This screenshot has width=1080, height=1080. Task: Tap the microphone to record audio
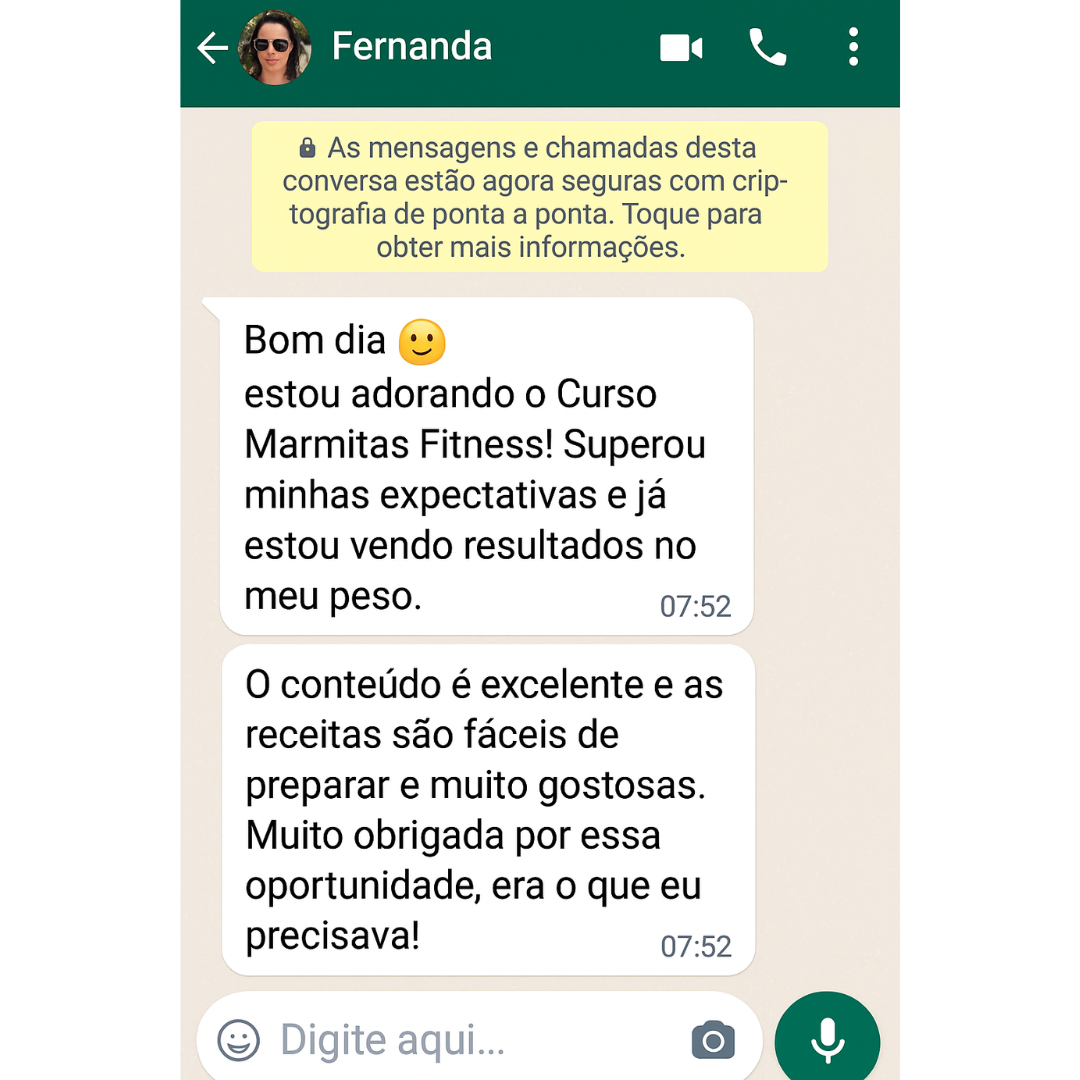pos(827,1040)
